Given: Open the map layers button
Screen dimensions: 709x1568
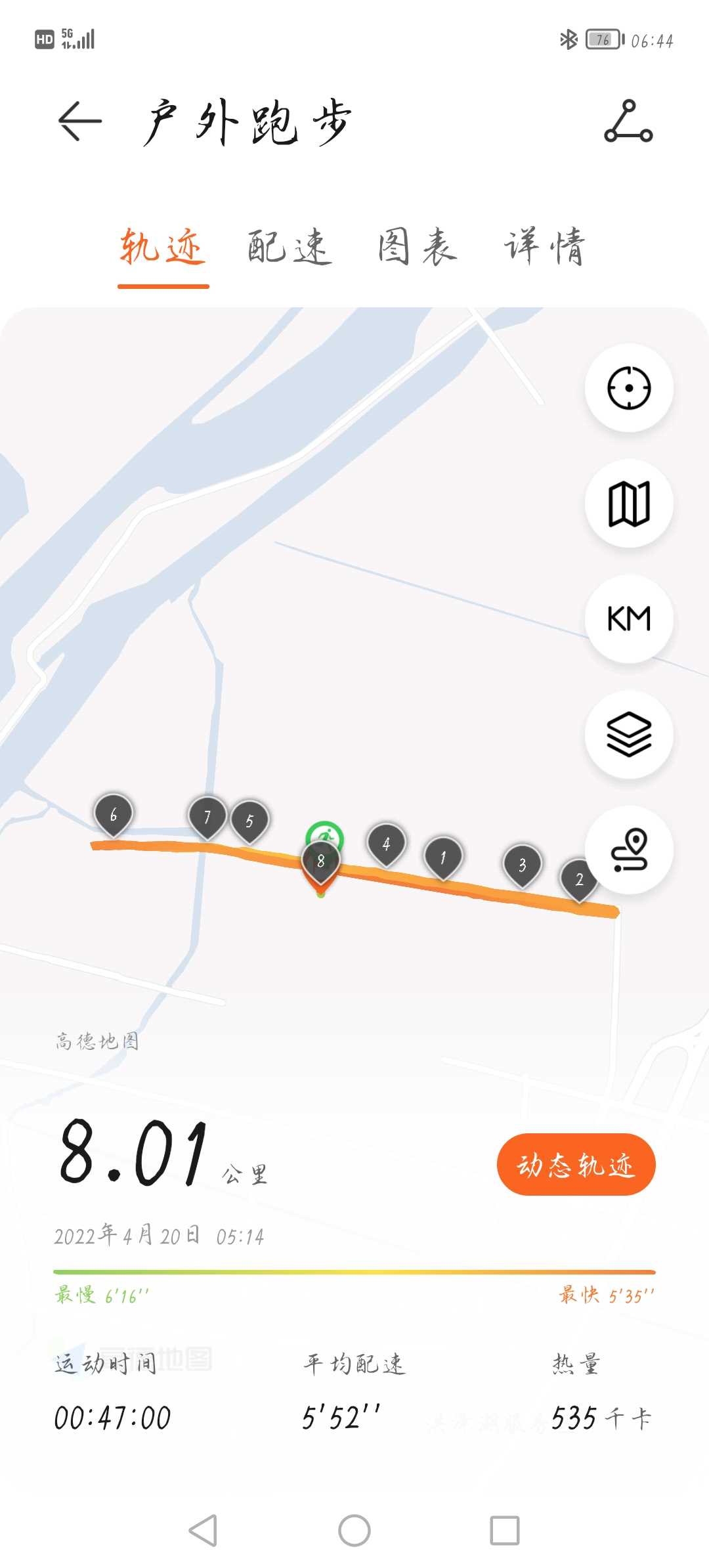Looking at the screenshot, I should click(x=629, y=734).
